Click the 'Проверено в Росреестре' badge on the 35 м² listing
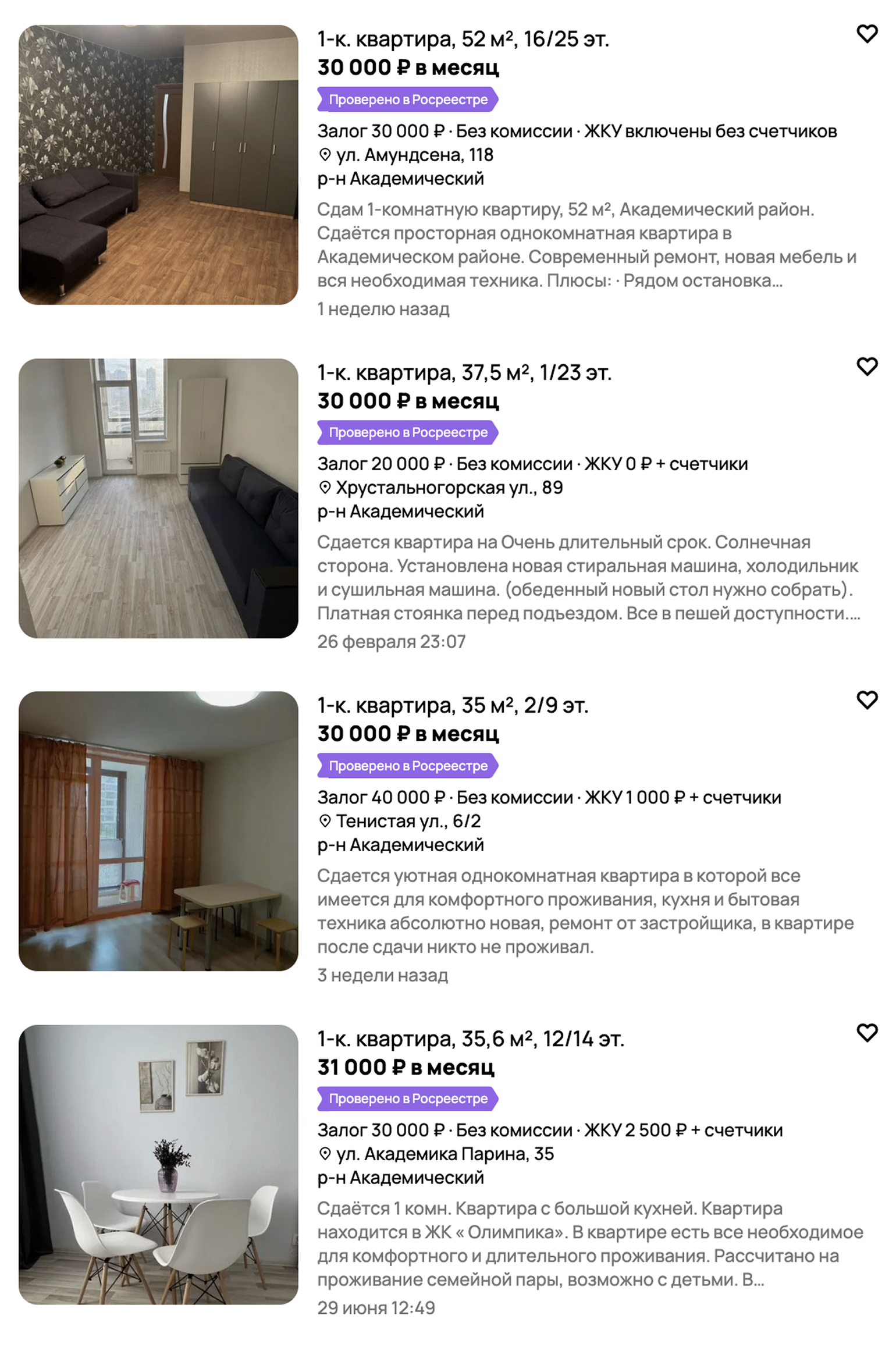 (408, 766)
